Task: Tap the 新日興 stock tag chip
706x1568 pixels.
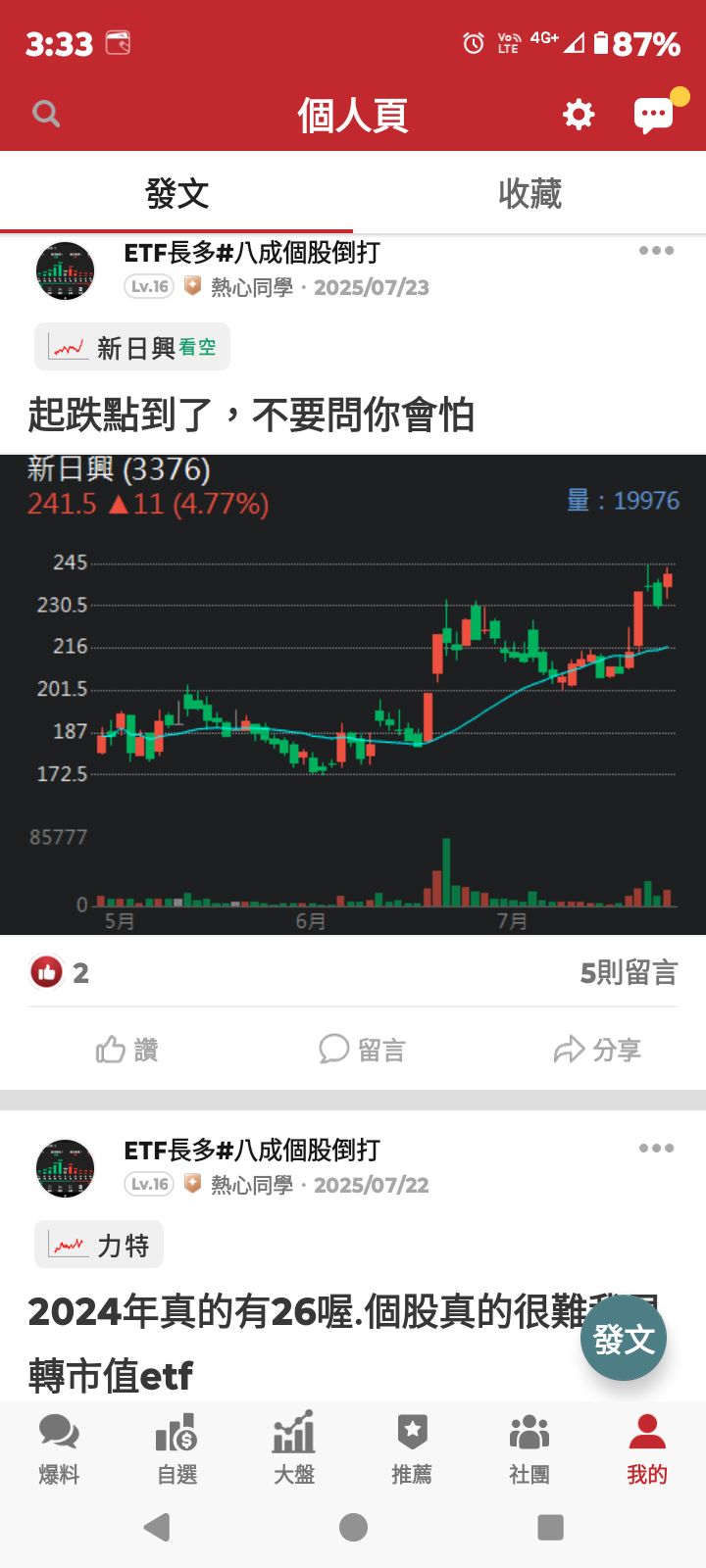Action: pyautogui.click(x=132, y=347)
